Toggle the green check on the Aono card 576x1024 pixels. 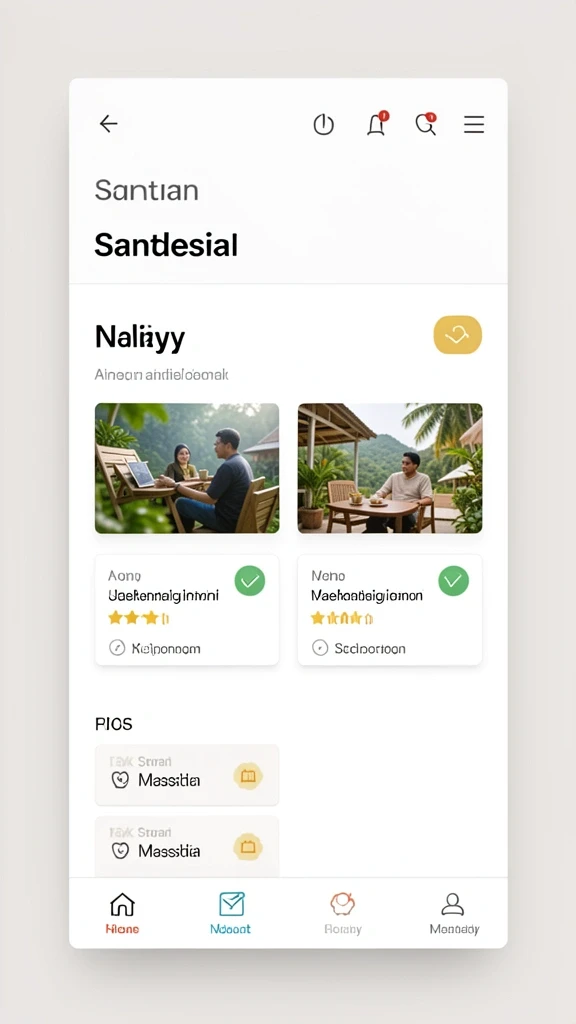coord(250,580)
